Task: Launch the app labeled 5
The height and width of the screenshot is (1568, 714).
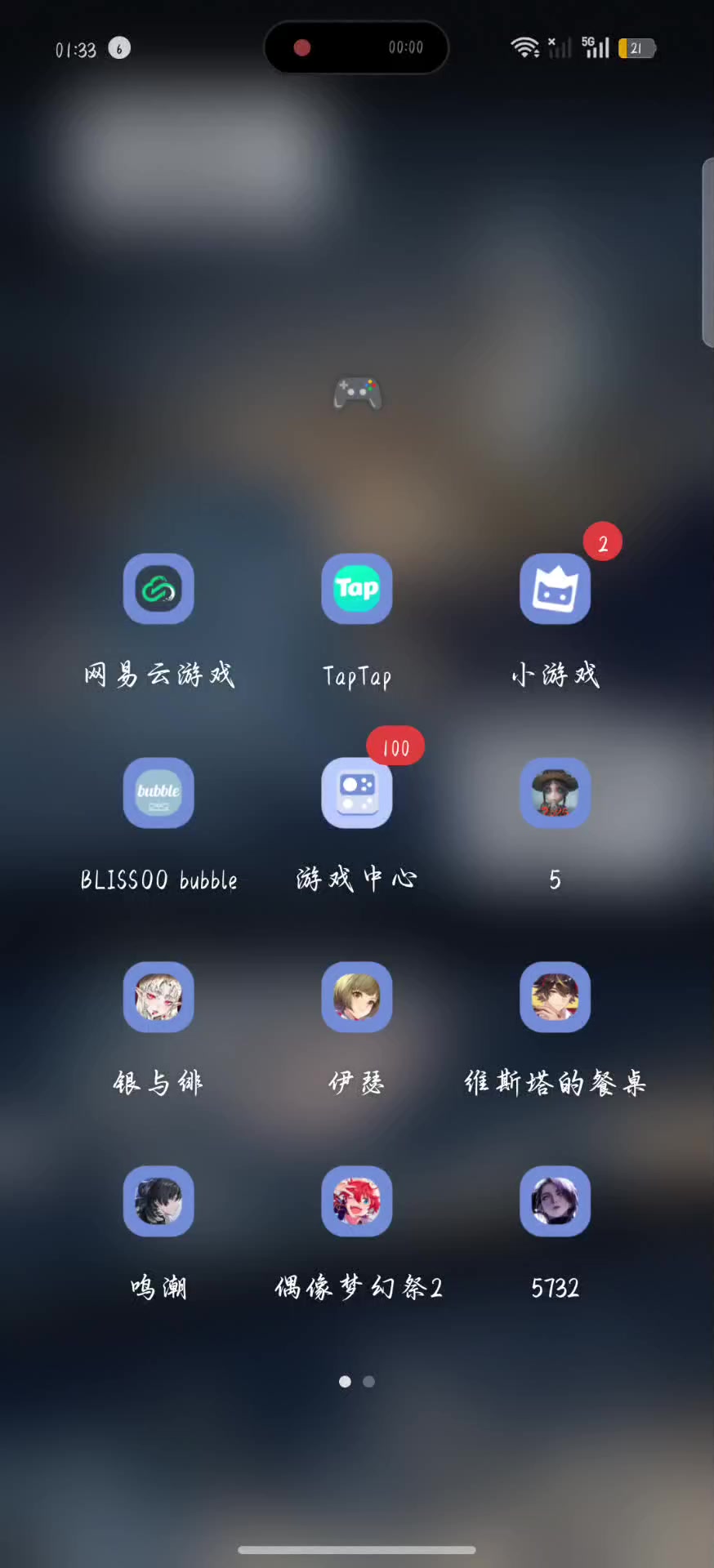Action: [x=556, y=793]
